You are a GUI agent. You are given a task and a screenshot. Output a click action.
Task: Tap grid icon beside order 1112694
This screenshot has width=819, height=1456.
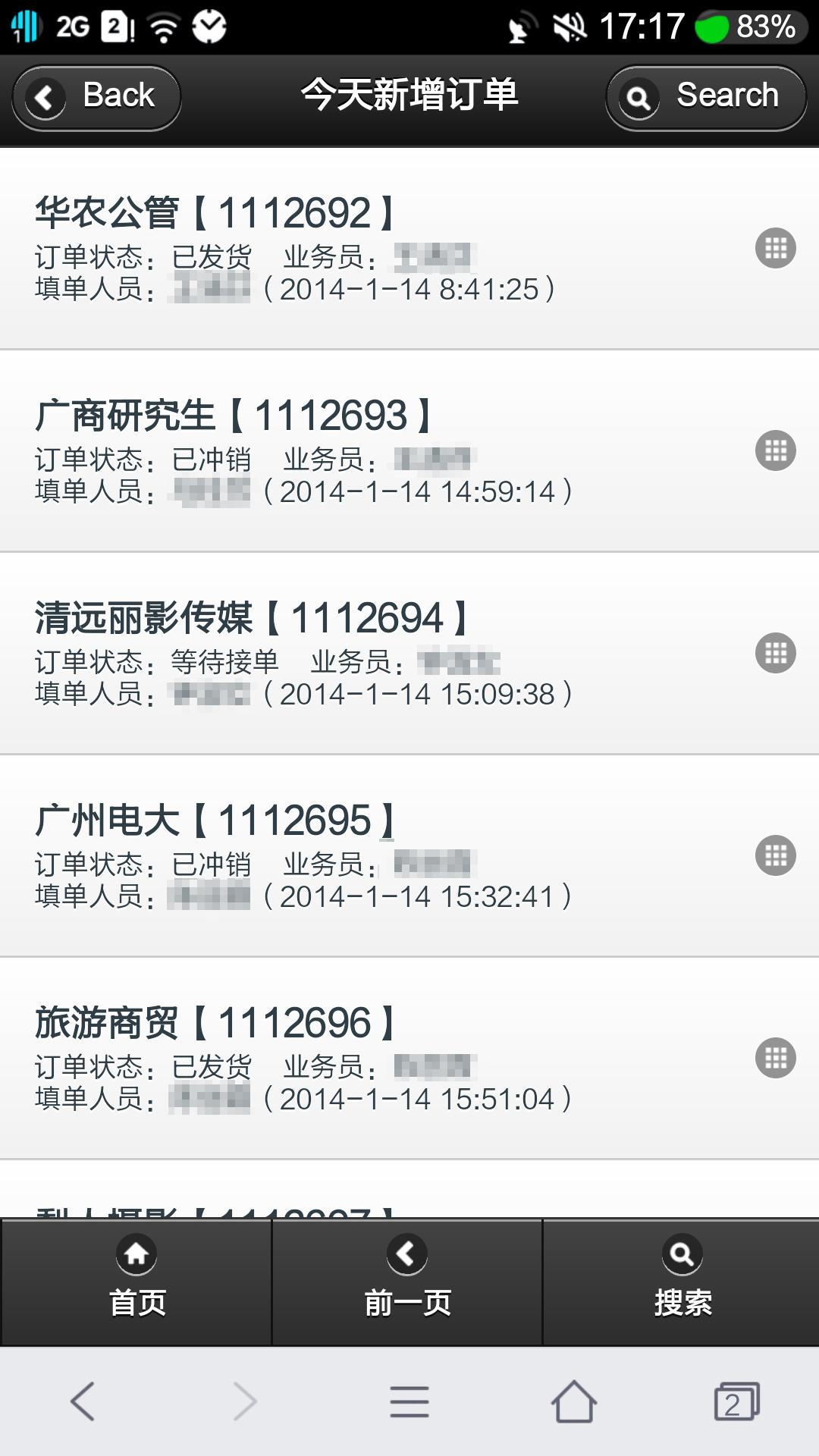pos(776,653)
